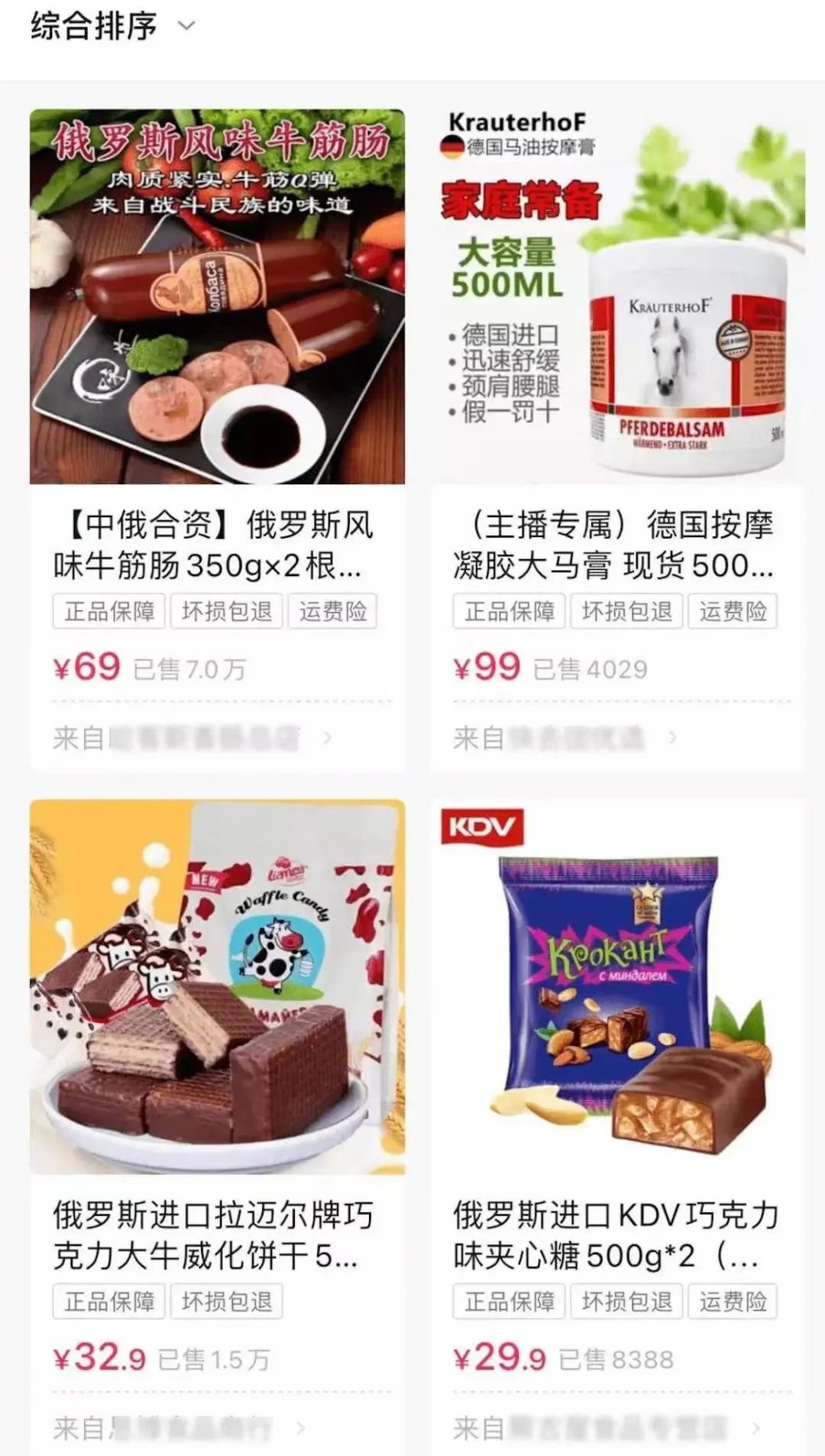
Task: Visit the shop selling the 牛筋肠
Action: pyautogui.click(x=192, y=738)
